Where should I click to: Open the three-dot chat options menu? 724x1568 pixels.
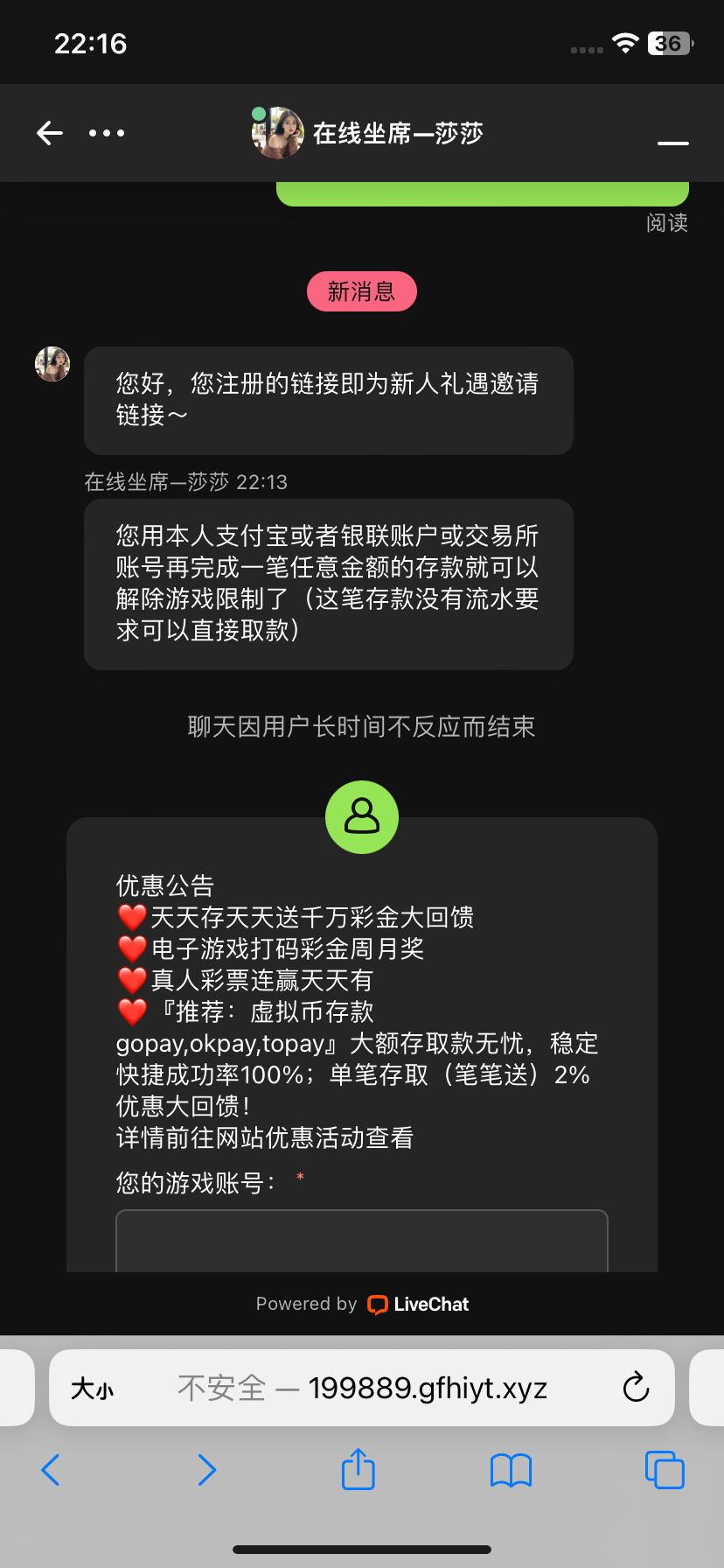(x=107, y=133)
